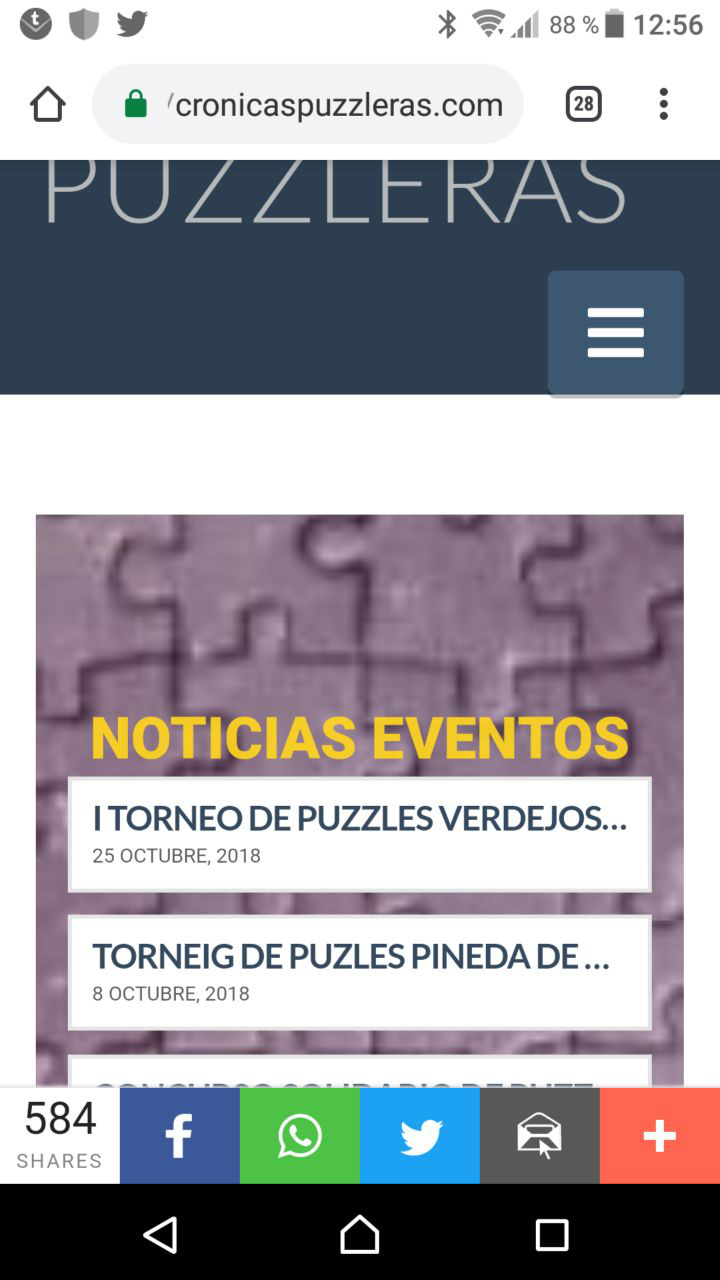
Task: Go back with the system back button
Action: tap(161, 1234)
